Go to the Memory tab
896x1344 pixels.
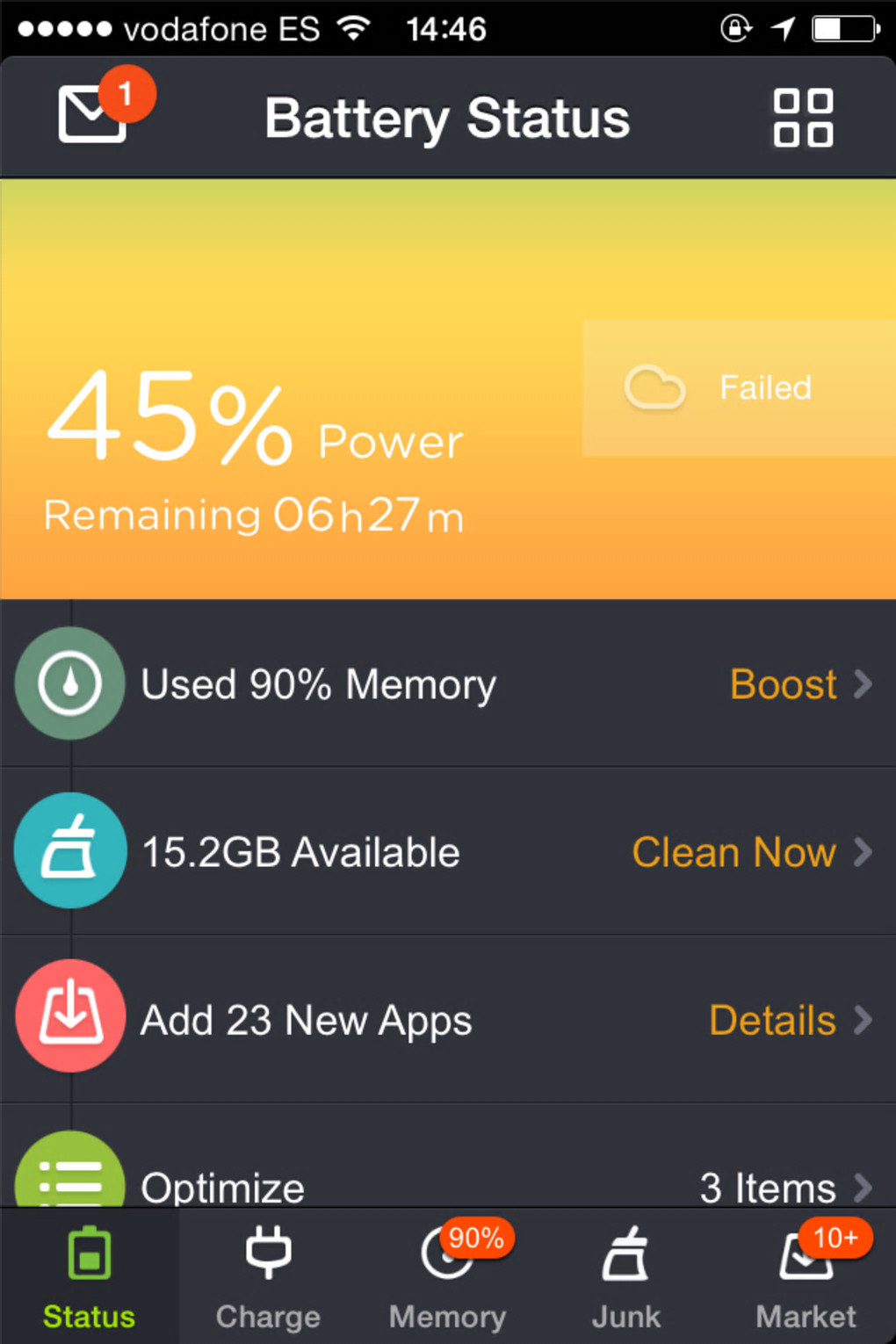pyautogui.click(x=448, y=1277)
